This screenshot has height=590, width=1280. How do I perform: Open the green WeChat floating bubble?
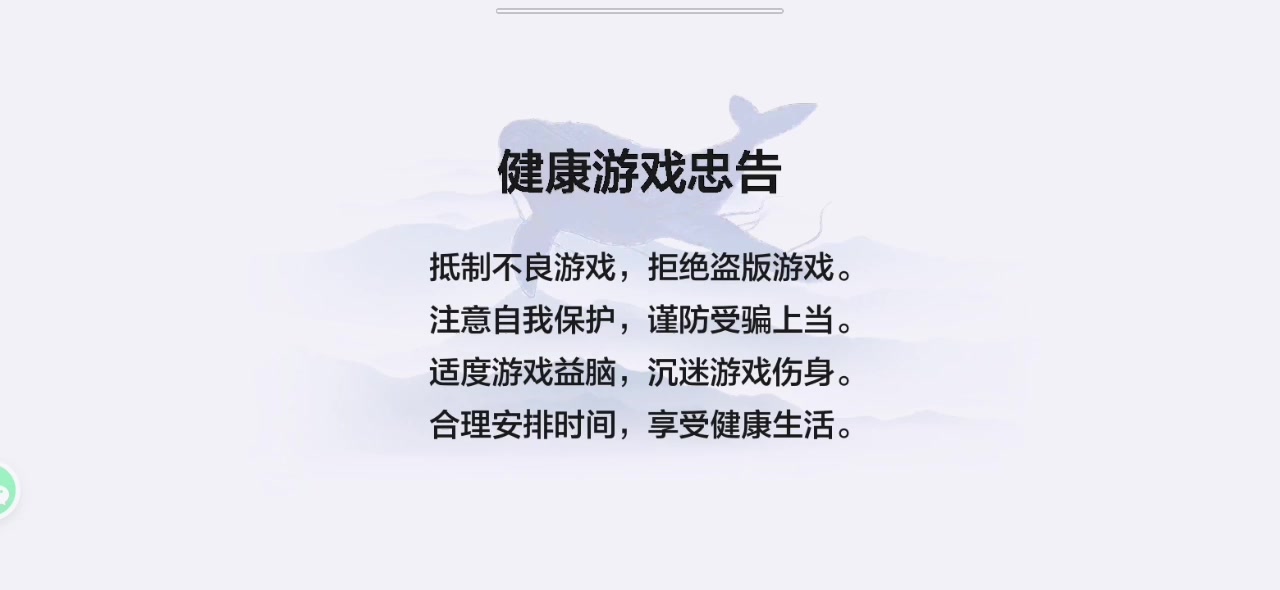pyautogui.click(x=6, y=491)
